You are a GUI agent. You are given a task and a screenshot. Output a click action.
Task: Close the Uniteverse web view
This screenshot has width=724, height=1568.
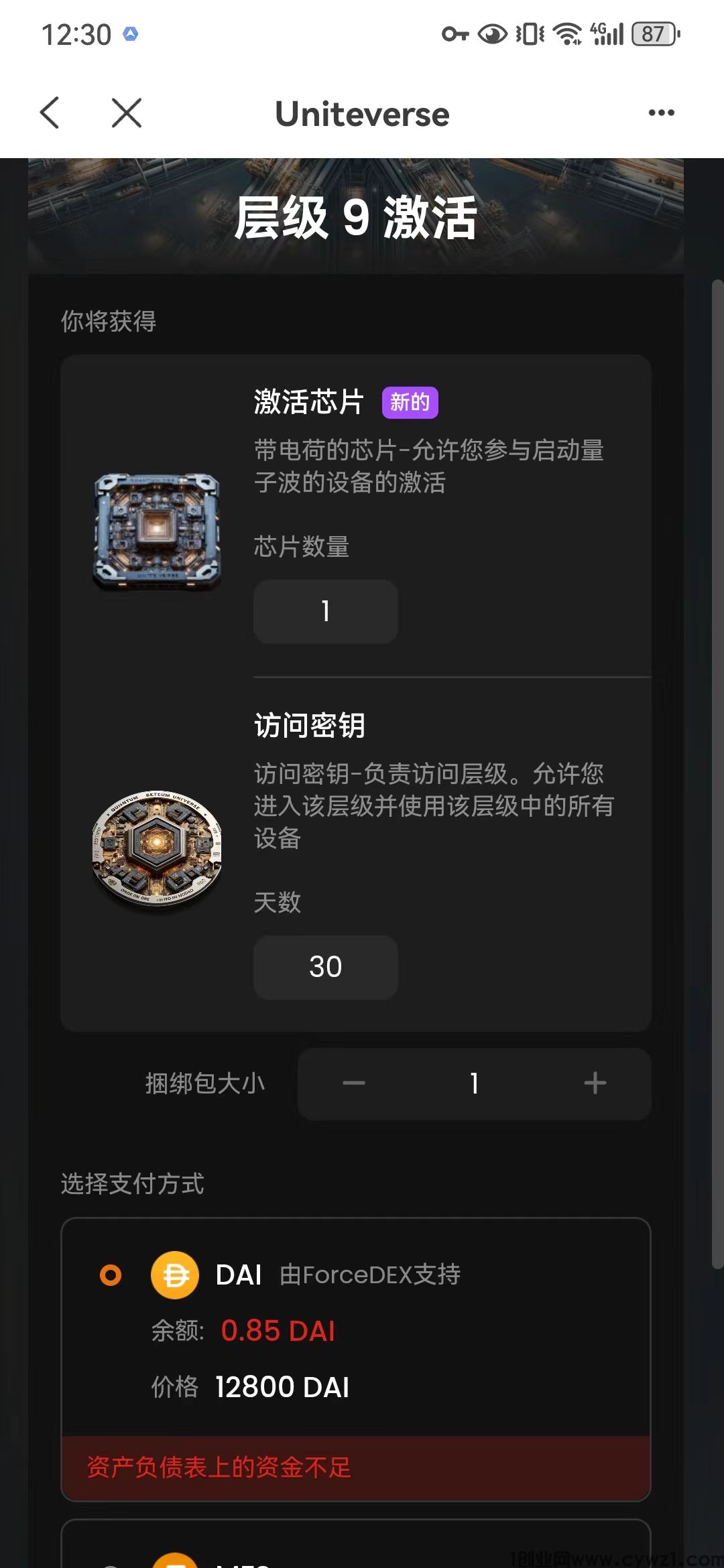point(126,113)
